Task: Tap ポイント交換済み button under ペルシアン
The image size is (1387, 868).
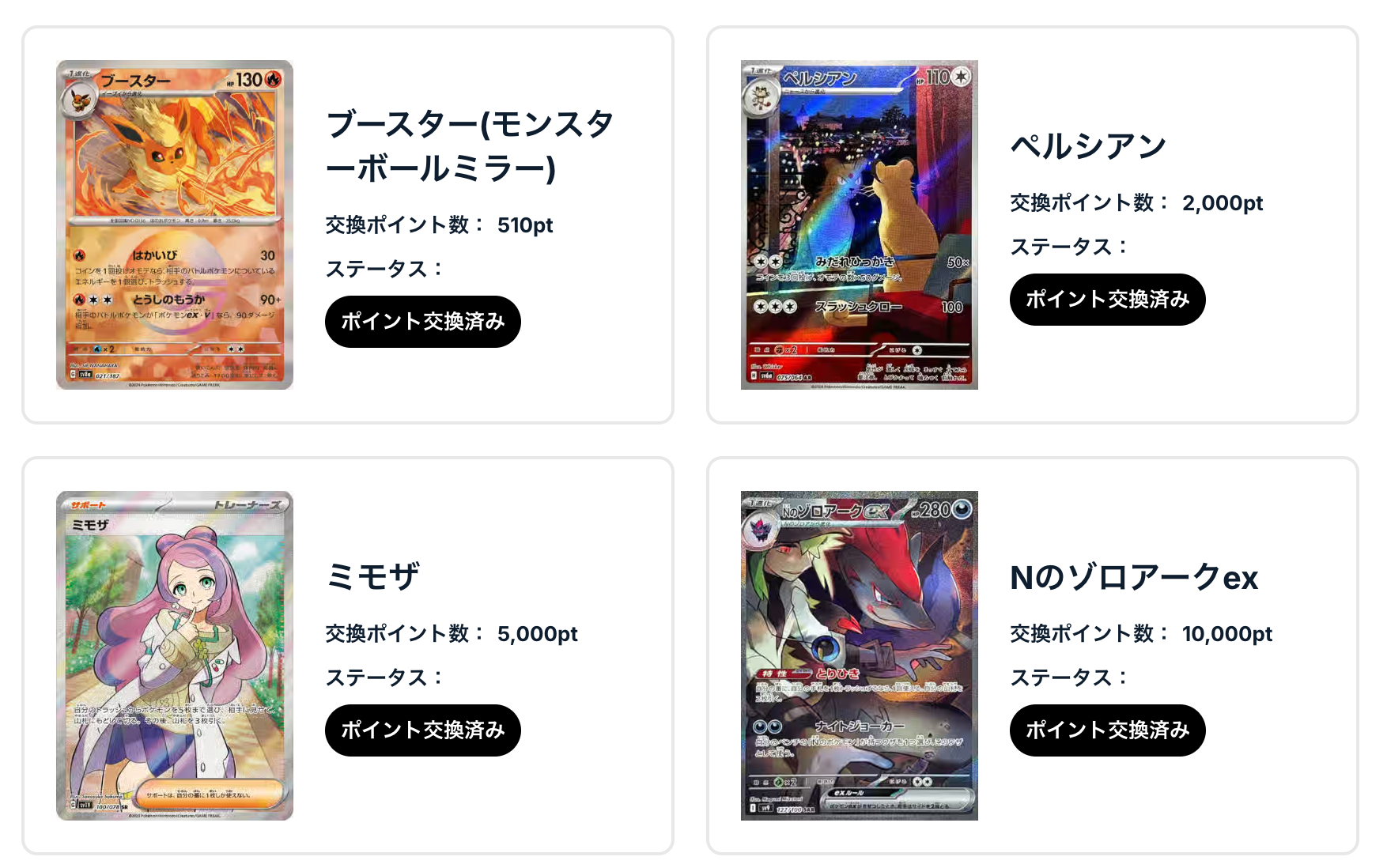Action: click(1107, 300)
